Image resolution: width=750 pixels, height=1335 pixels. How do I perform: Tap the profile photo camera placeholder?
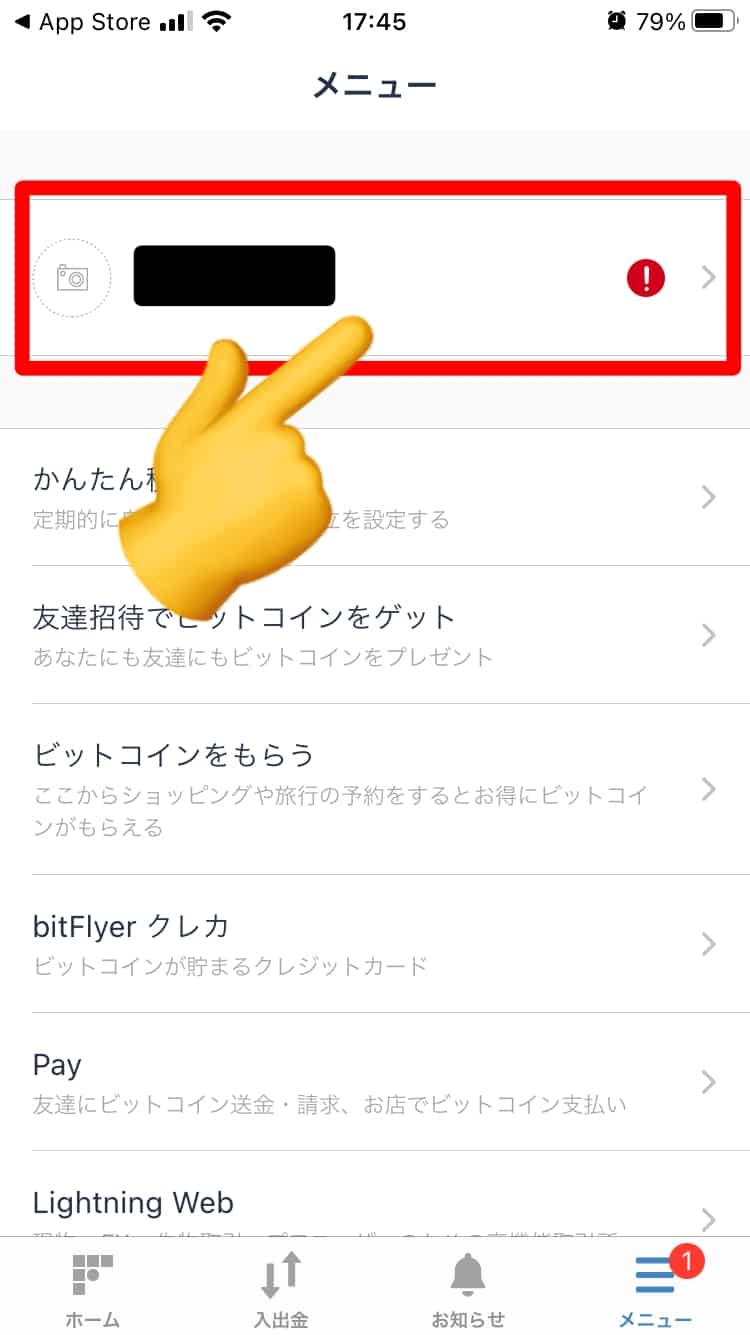[x=72, y=278]
